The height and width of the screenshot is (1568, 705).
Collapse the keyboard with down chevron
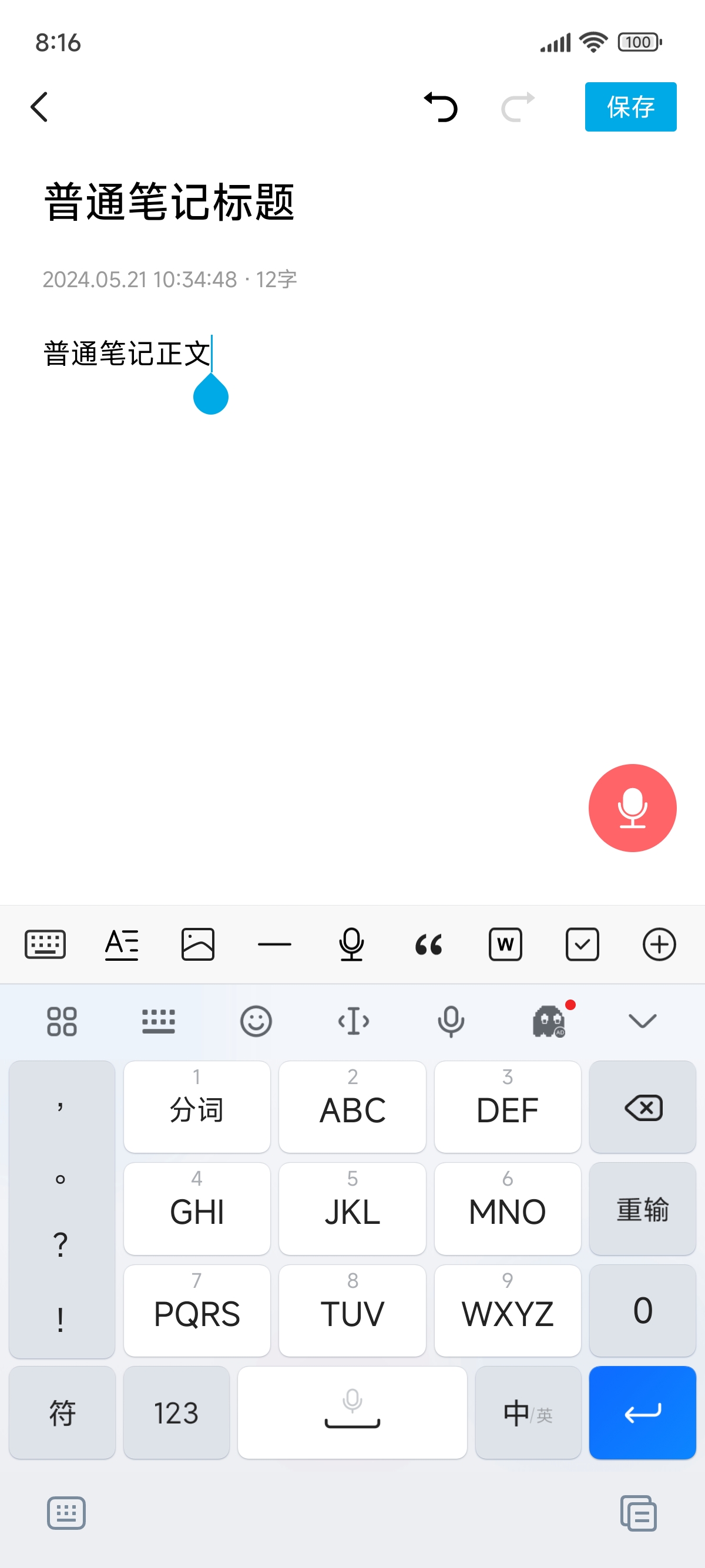[642, 1021]
